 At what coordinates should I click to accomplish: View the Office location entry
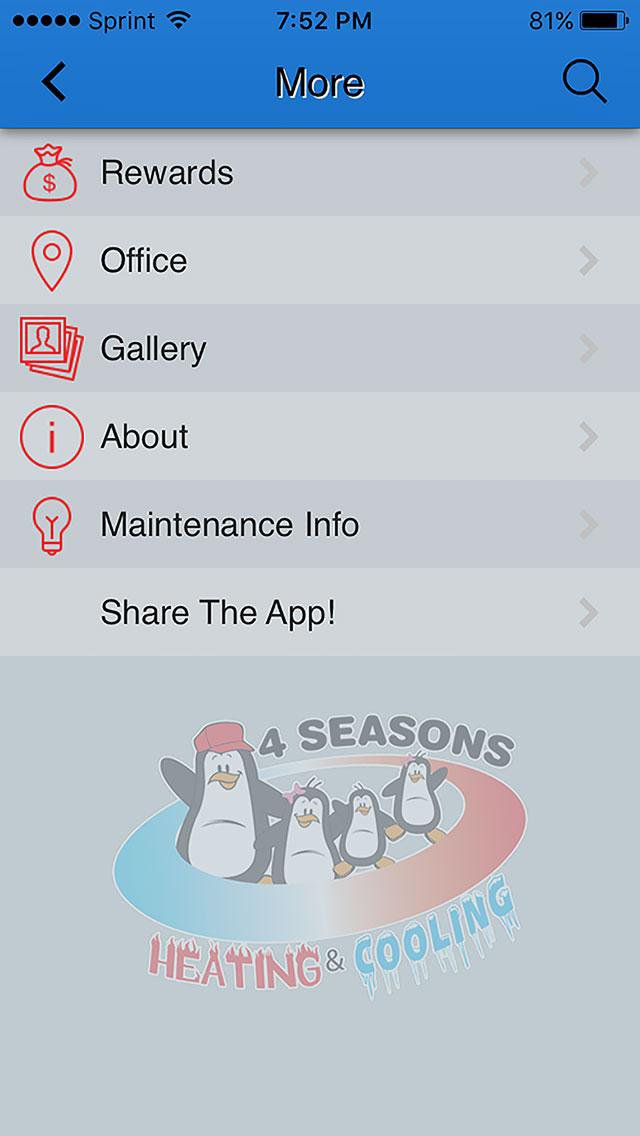tap(320, 260)
